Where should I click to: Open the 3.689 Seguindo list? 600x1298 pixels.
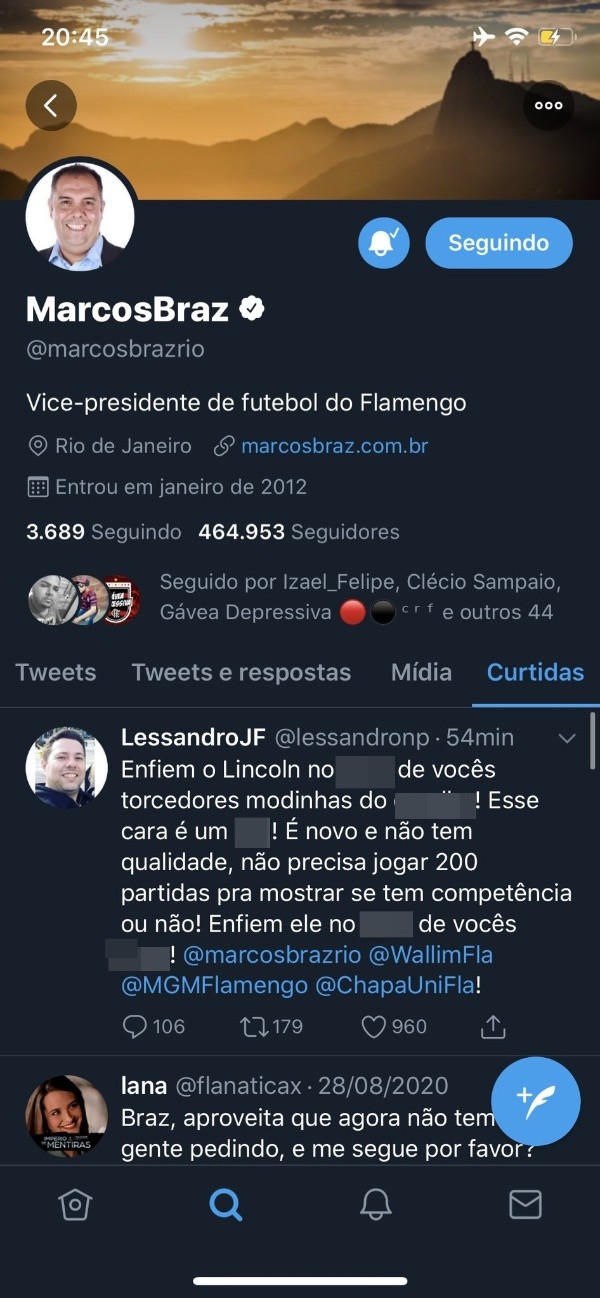click(104, 532)
